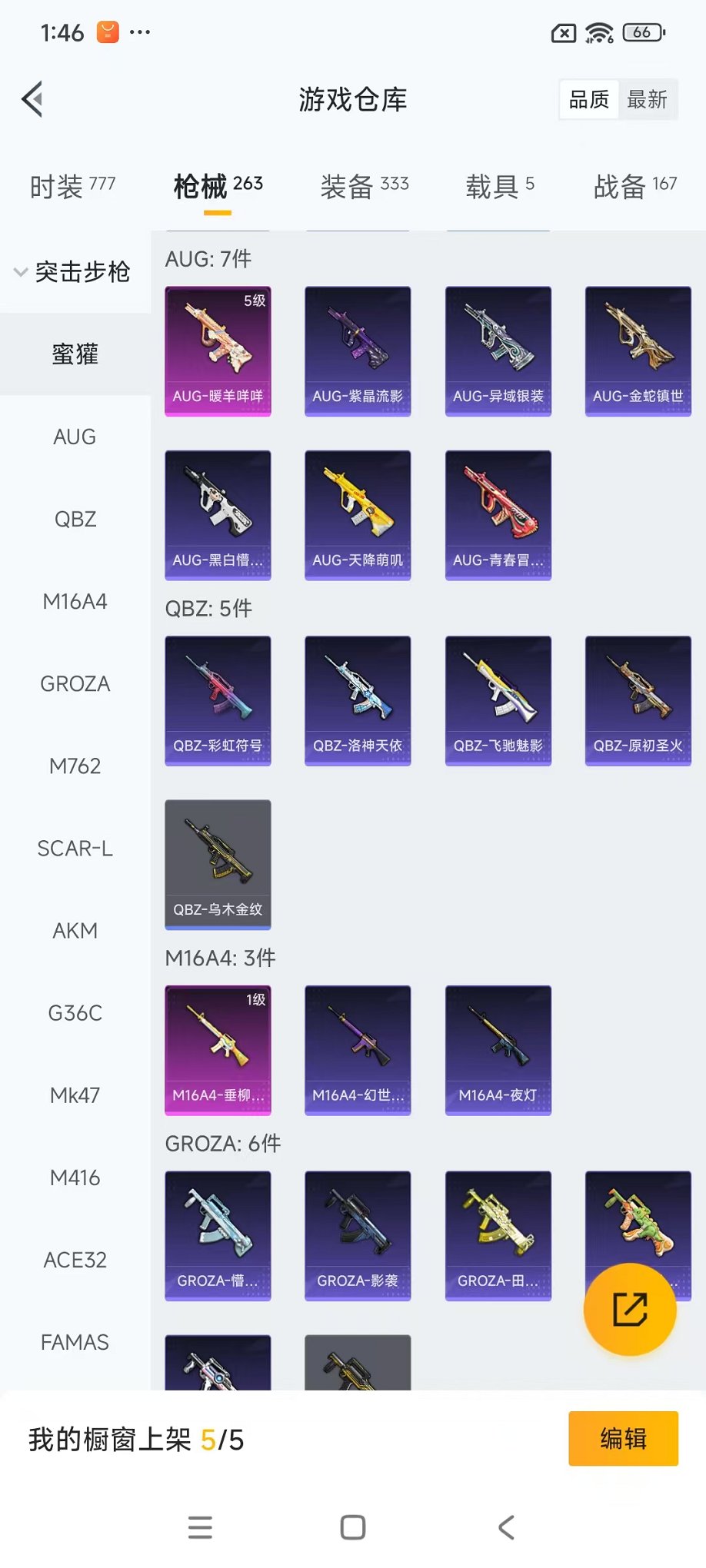Open the AUG-暖羊咩咩 skin
Viewport: 706px width, 1568px height.
tap(218, 351)
